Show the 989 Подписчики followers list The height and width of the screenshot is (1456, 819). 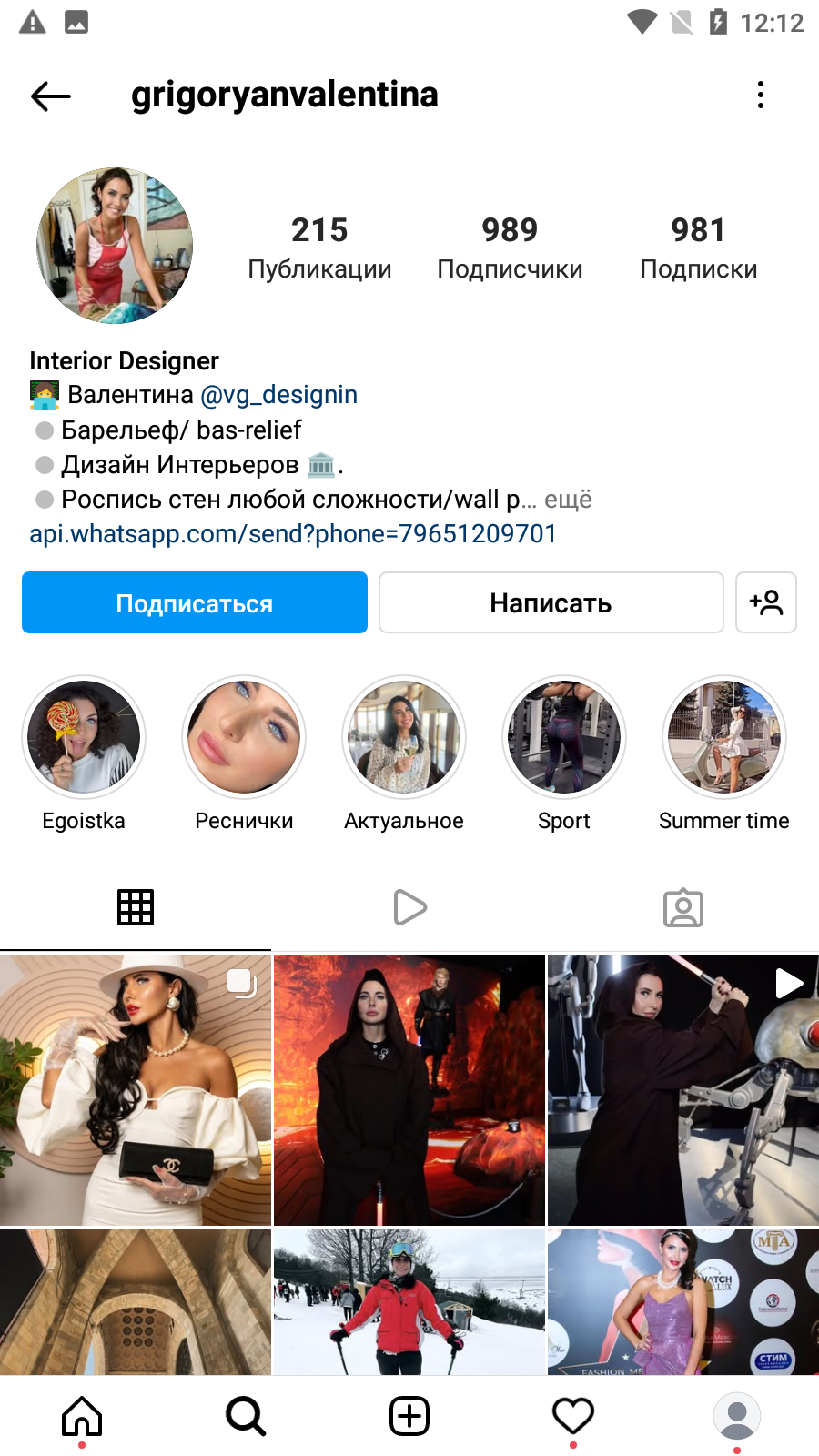[x=510, y=248]
